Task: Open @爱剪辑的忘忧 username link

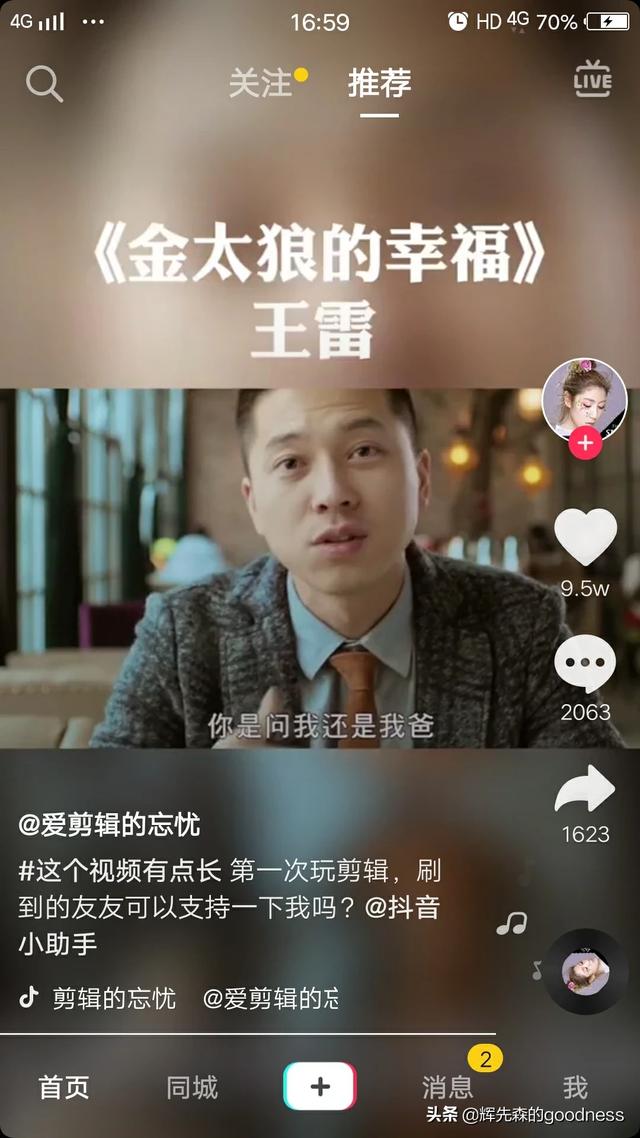Action: tap(109, 825)
